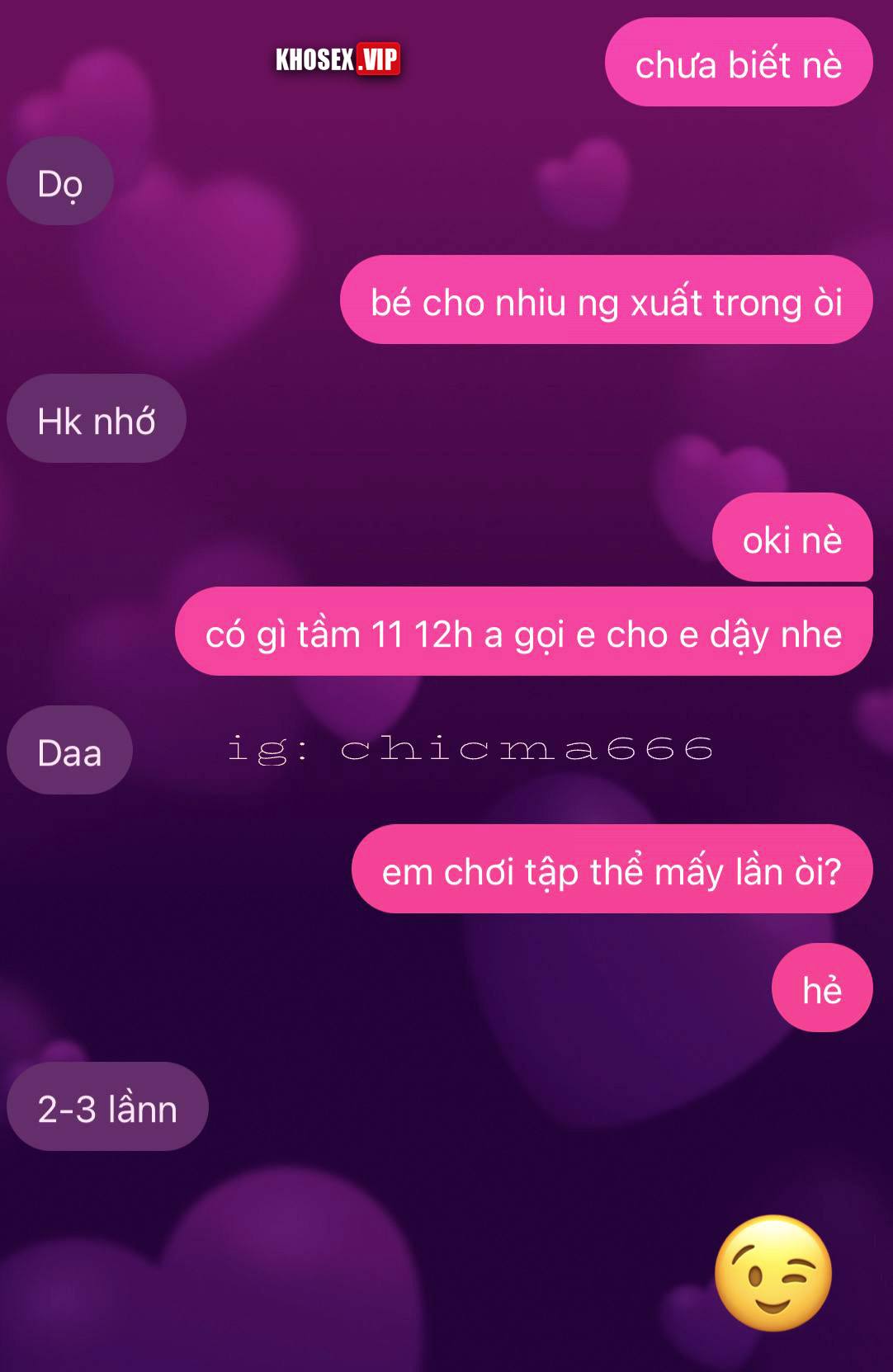
Task: Tap the red VIP badge in the watermark
Action: 376,59
